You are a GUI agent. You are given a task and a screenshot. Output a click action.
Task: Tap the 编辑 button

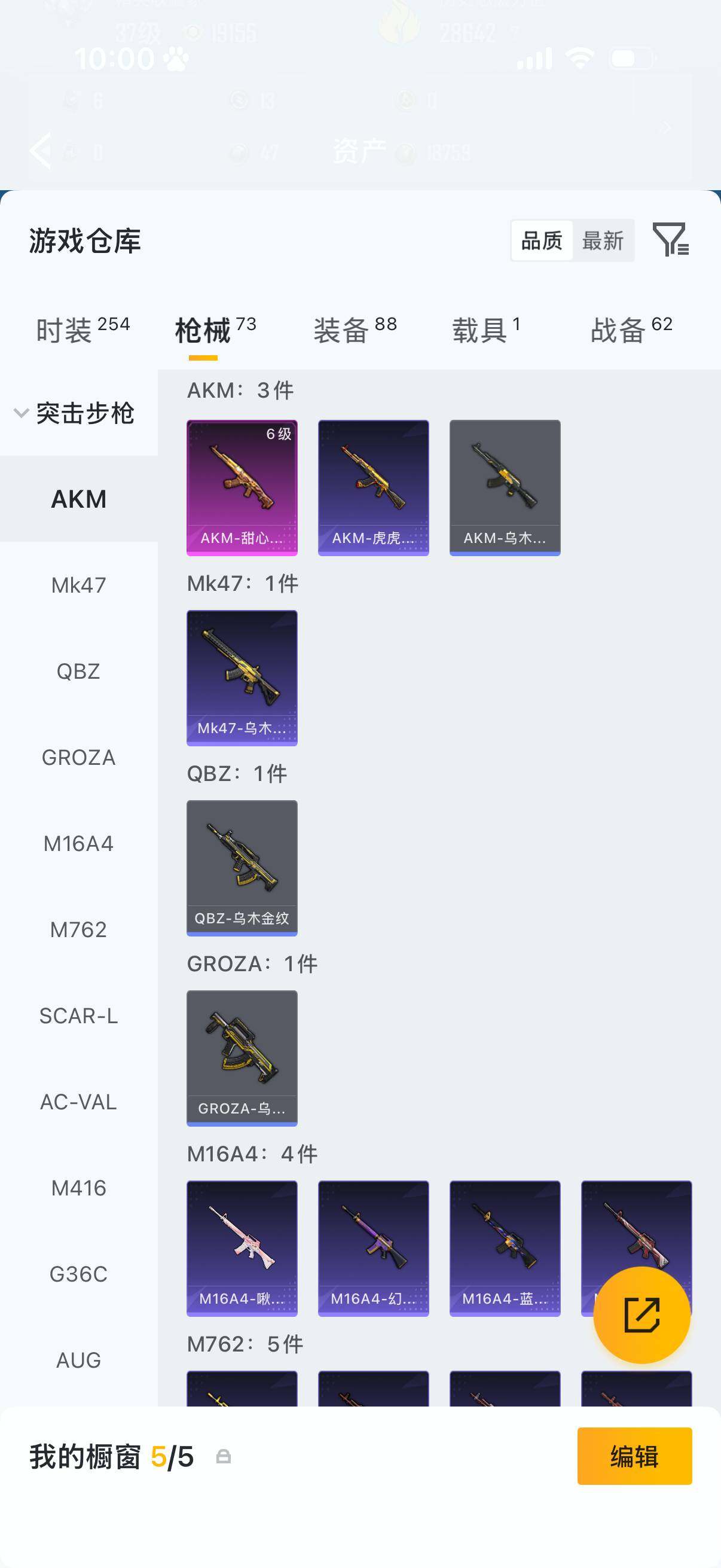click(x=634, y=1456)
